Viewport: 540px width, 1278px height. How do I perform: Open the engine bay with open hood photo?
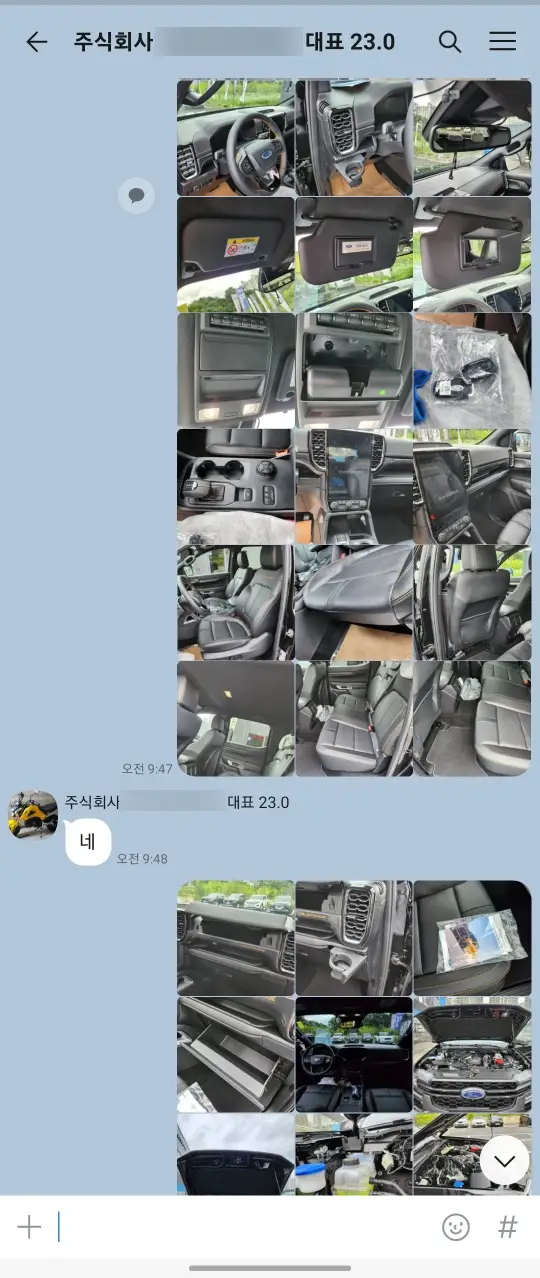(x=472, y=1054)
